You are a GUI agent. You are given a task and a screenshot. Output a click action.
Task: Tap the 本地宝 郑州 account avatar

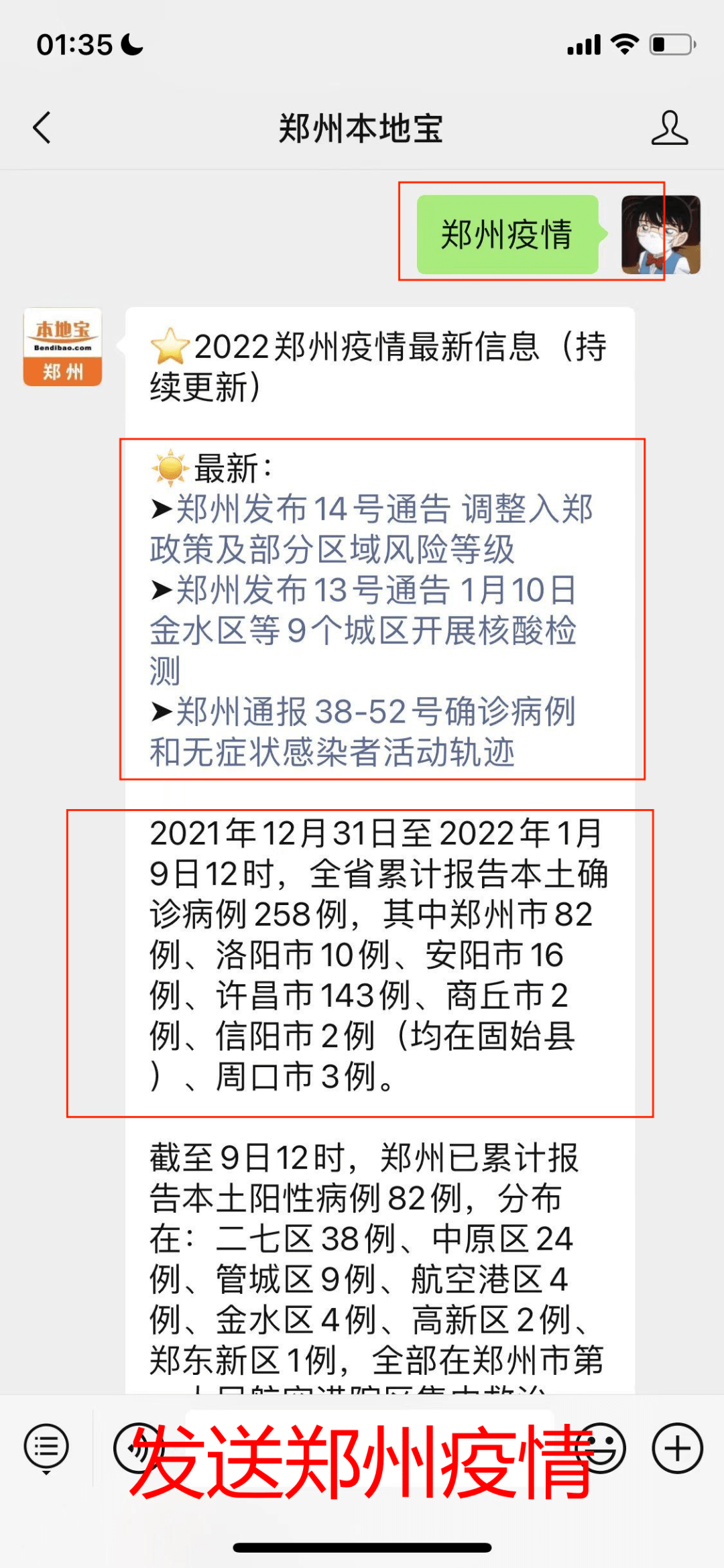62,347
